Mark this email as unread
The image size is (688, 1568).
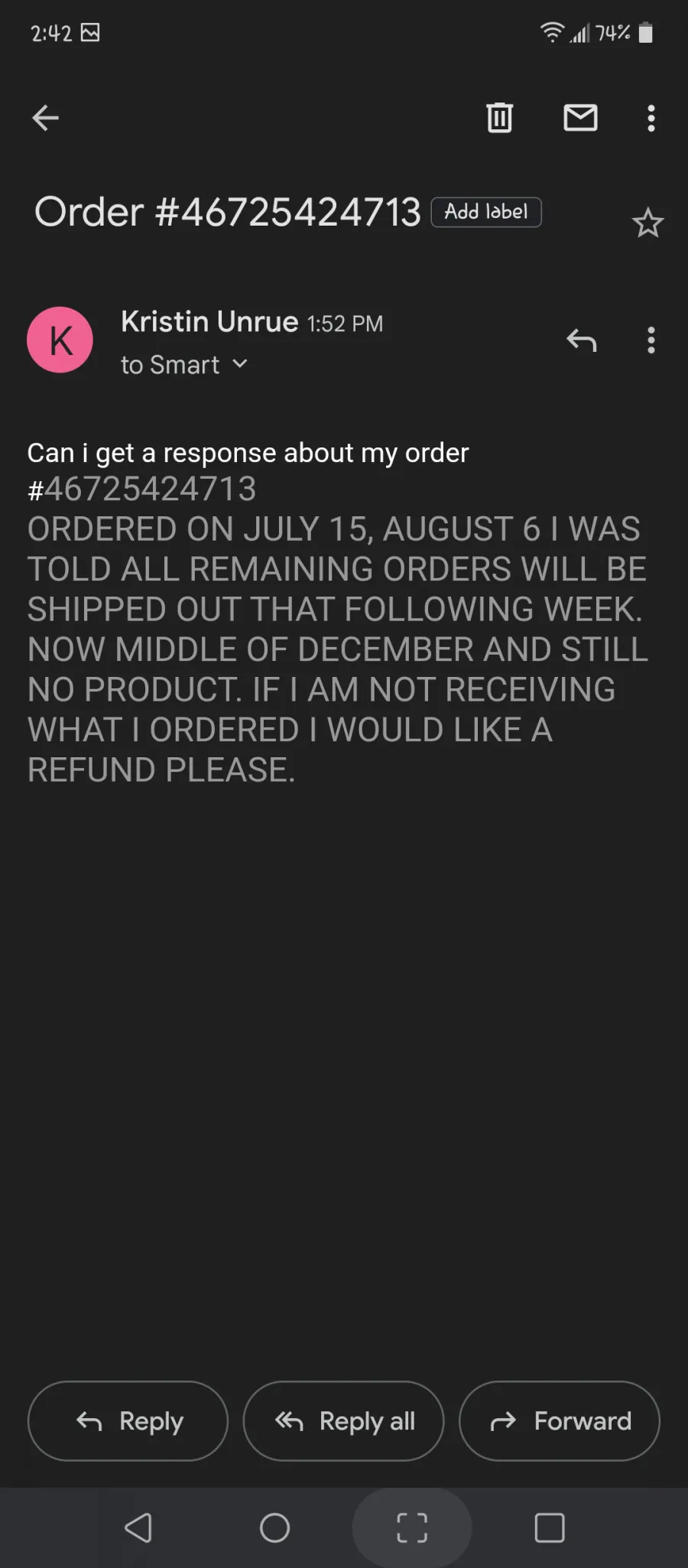580,118
